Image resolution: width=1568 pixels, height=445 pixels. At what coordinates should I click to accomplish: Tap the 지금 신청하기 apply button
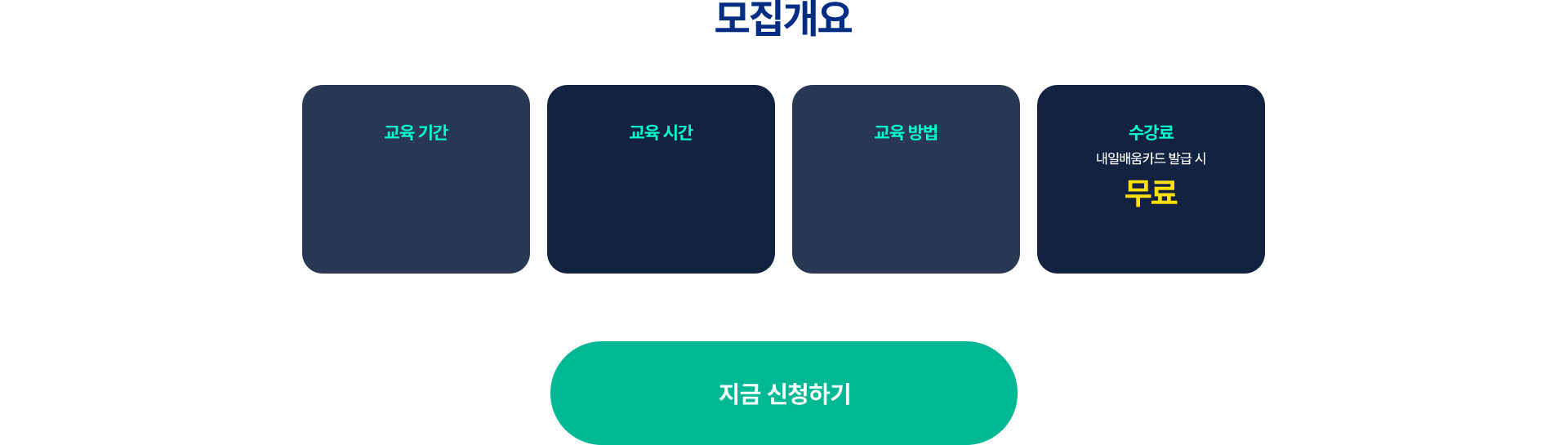[x=783, y=394]
